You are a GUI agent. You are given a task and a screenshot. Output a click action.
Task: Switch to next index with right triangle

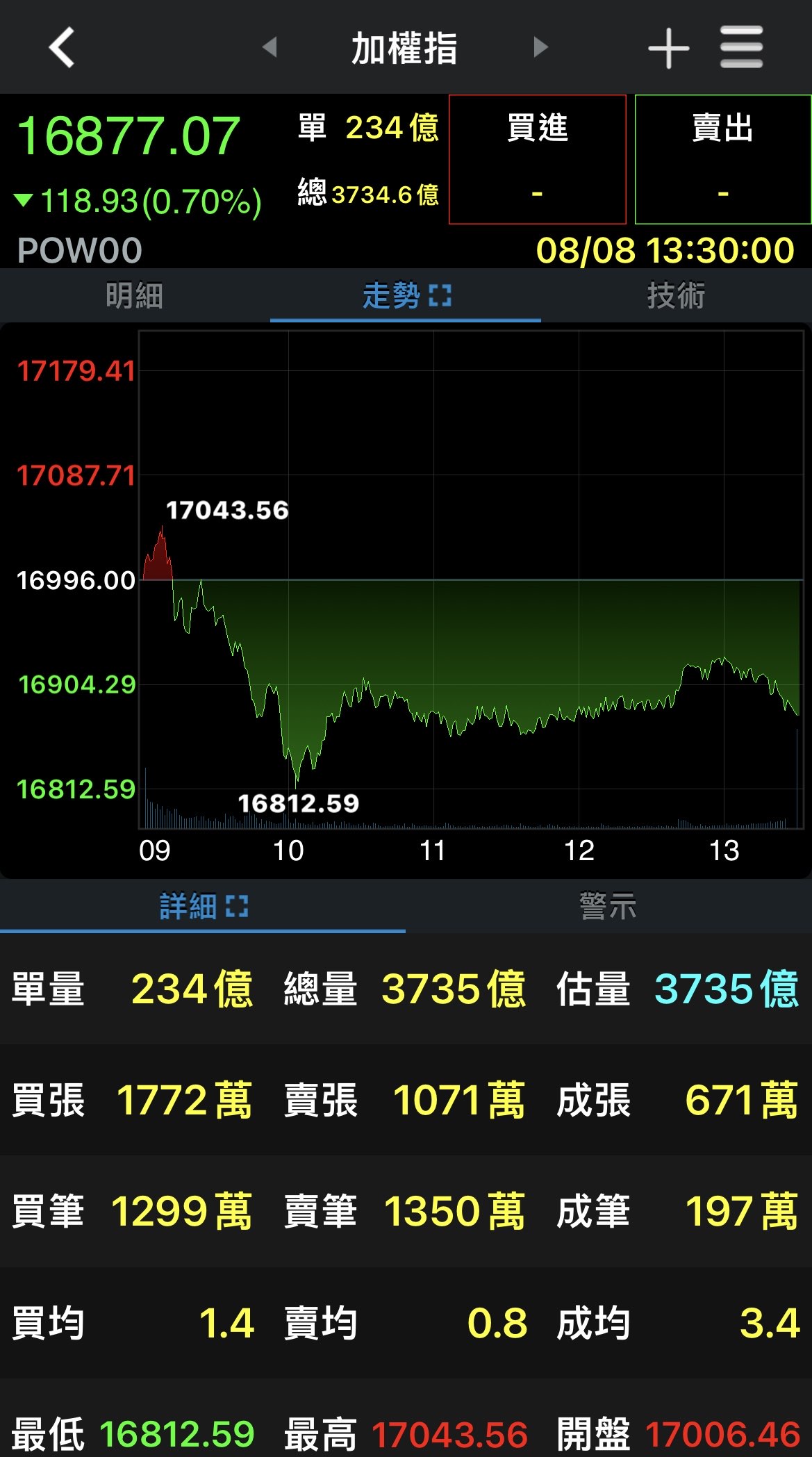[x=540, y=47]
